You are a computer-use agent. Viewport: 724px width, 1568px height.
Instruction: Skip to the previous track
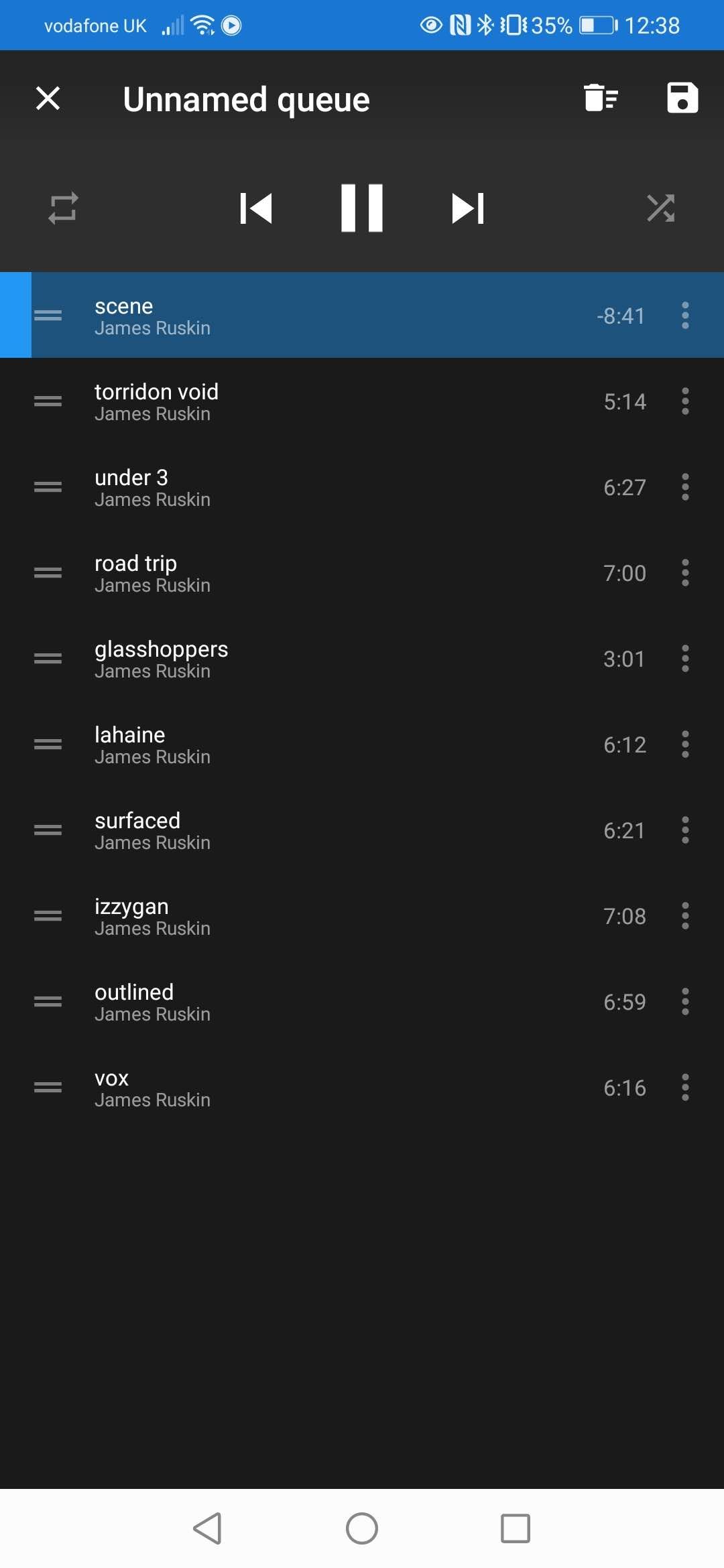256,208
